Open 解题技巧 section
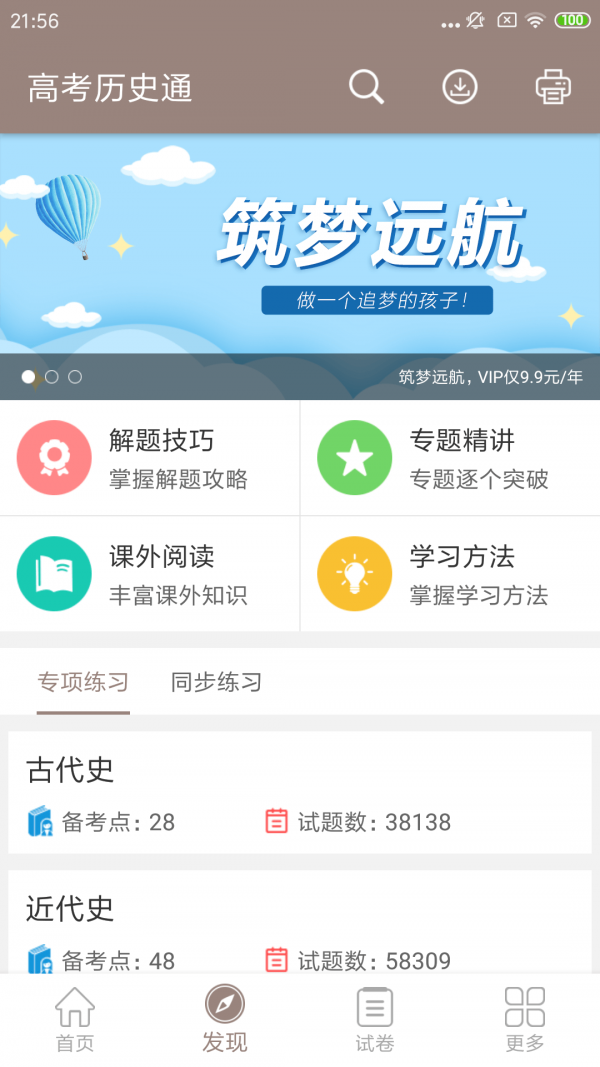 pyautogui.click(x=150, y=458)
